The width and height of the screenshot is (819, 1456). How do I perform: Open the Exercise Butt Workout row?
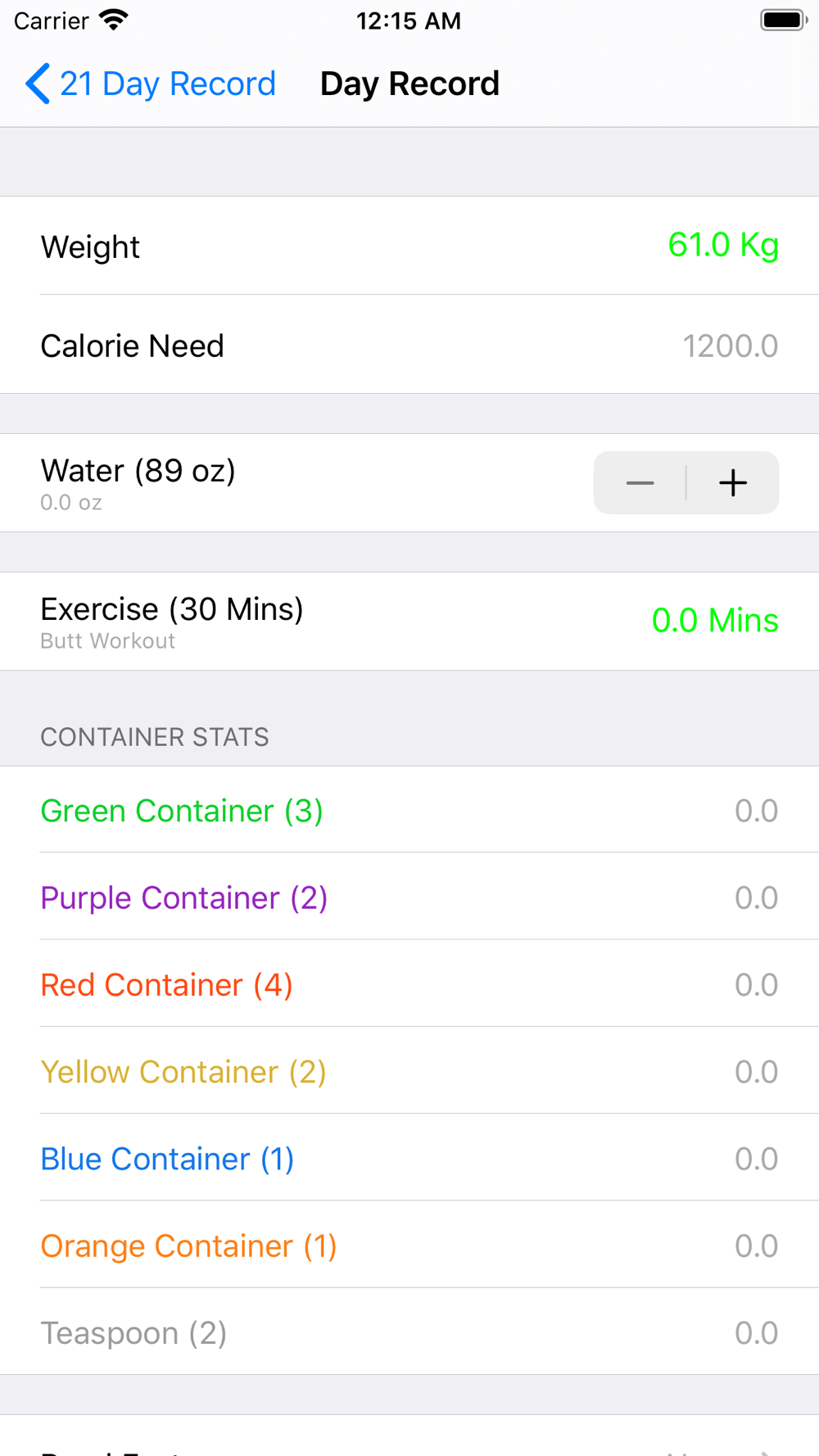(x=409, y=622)
